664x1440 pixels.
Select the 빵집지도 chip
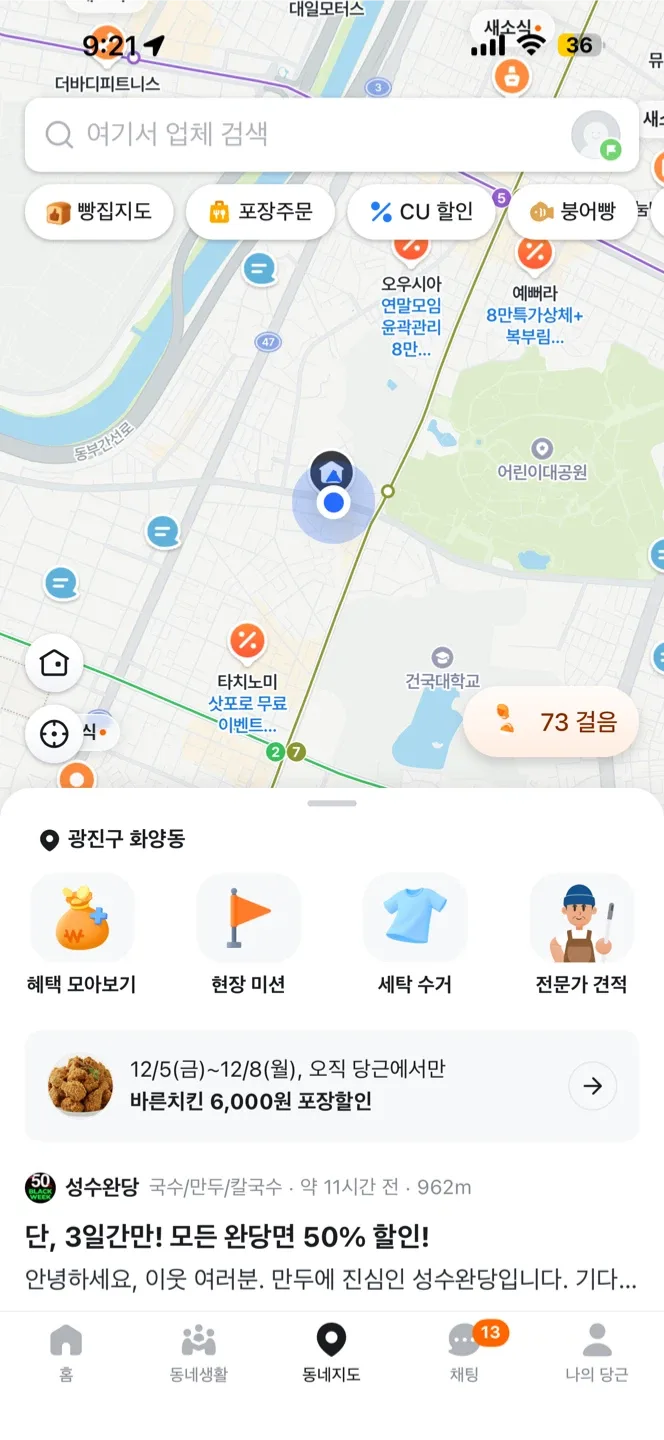(99, 212)
